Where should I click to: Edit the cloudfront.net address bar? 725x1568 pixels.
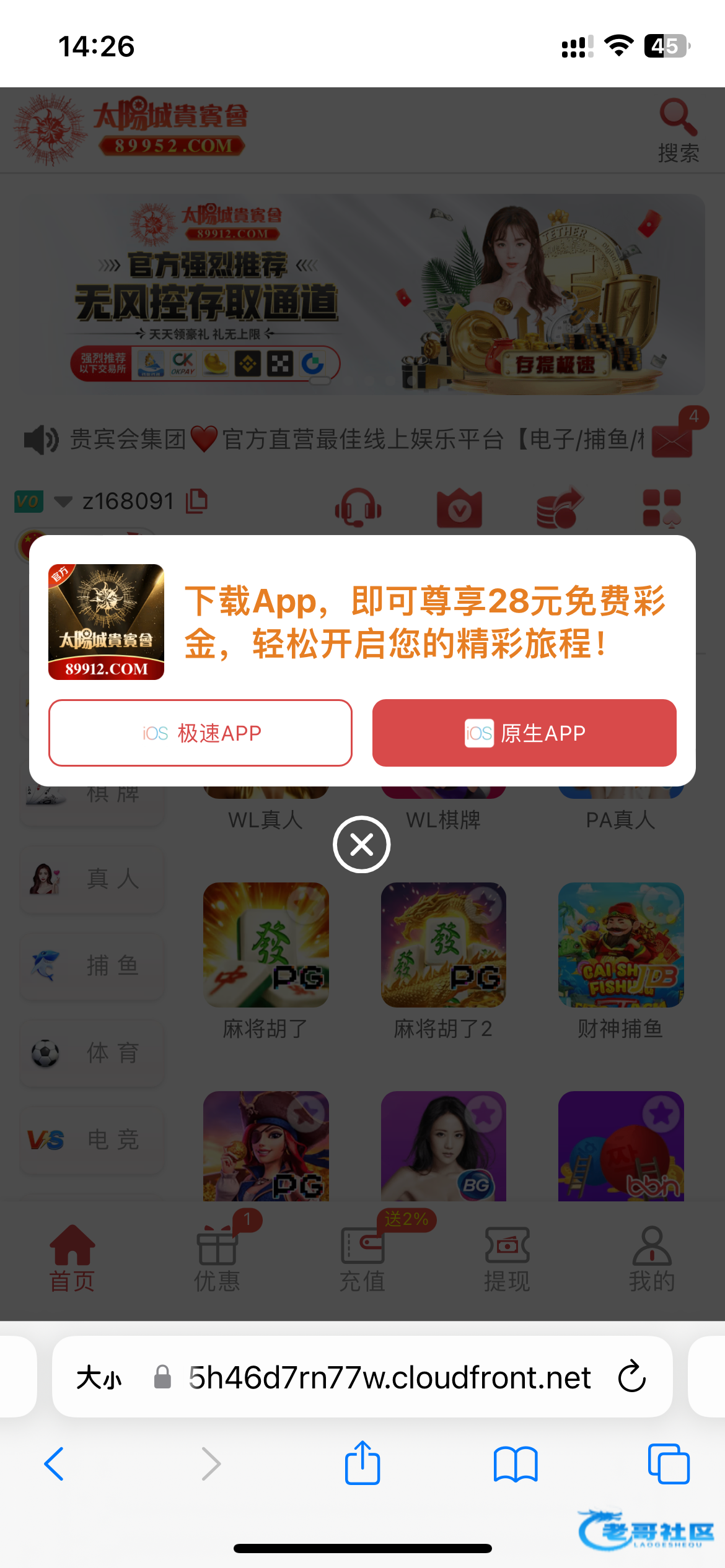(x=389, y=1378)
